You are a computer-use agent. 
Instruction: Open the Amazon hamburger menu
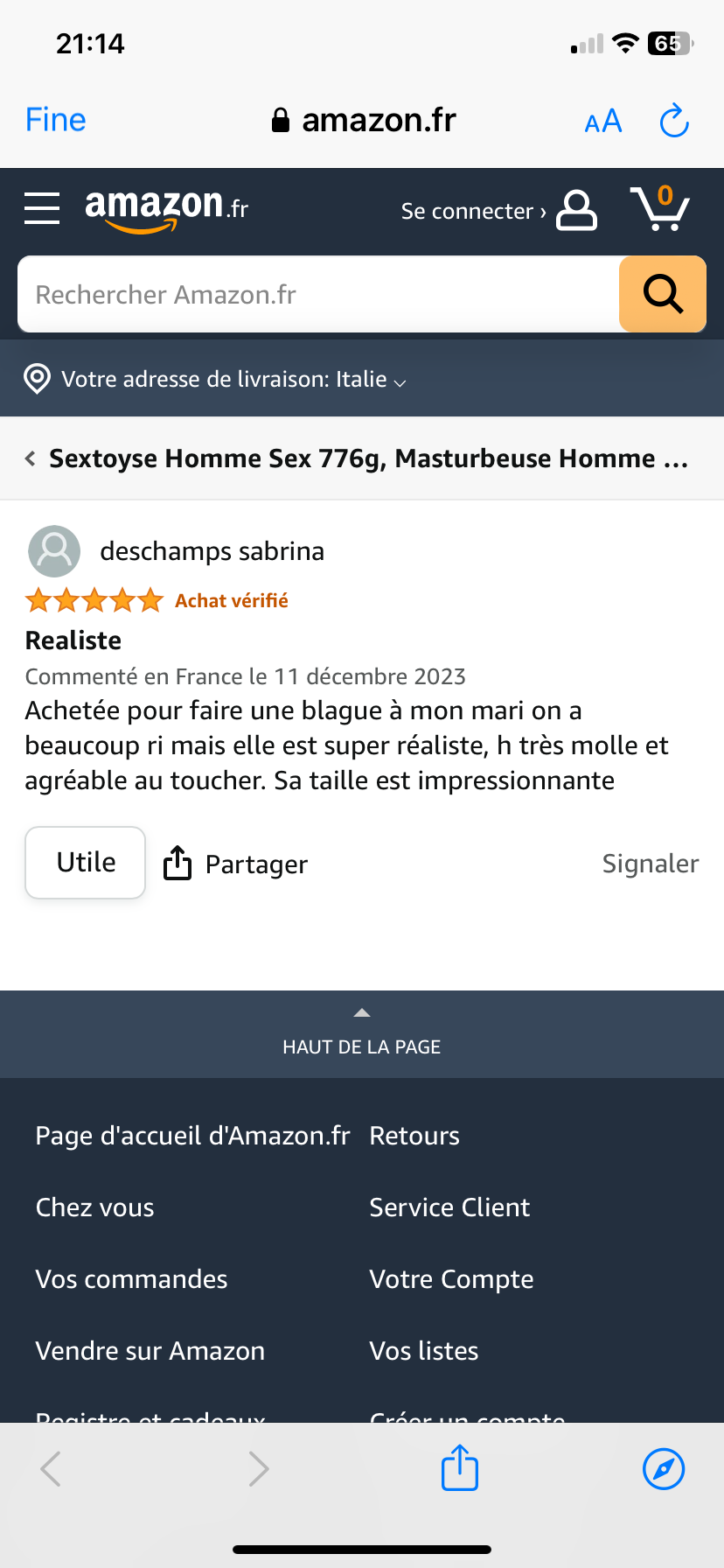coord(41,208)
